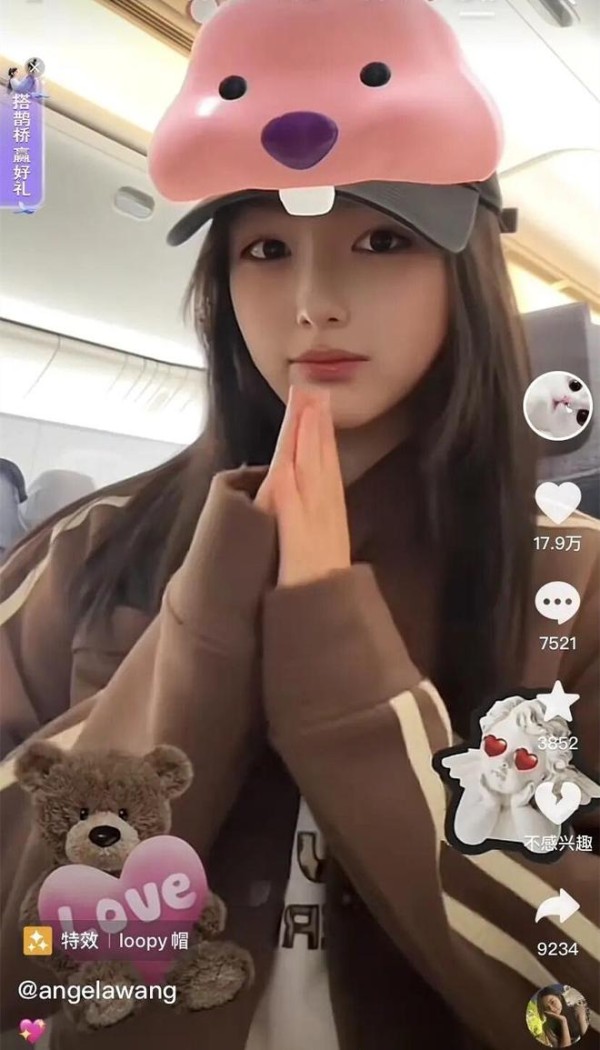Dismiss the 搭鹊桥赢好礼 promo banner
This screenshot has width=600, height=1050.
point(35,66)
